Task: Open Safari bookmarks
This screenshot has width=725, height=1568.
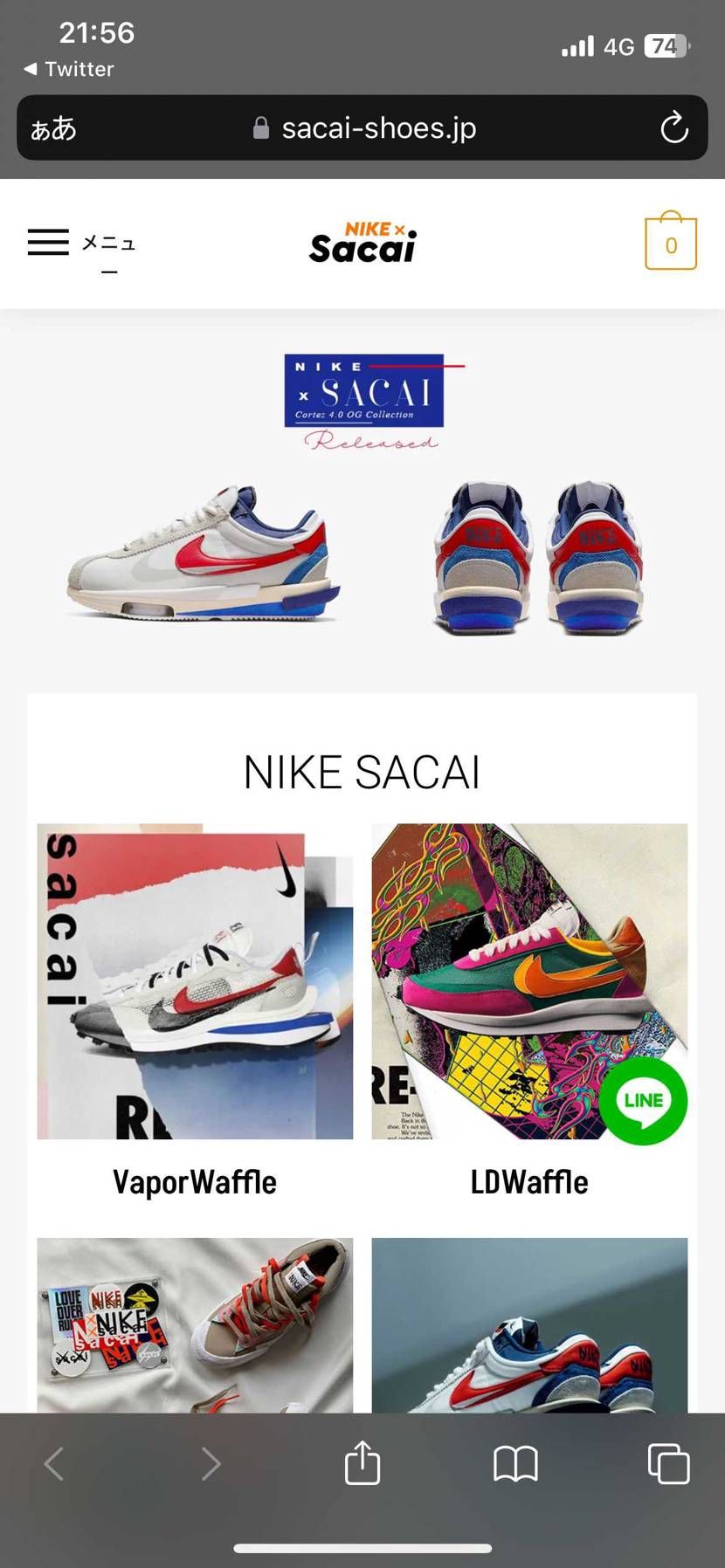Action: (x=515, y=1463)
